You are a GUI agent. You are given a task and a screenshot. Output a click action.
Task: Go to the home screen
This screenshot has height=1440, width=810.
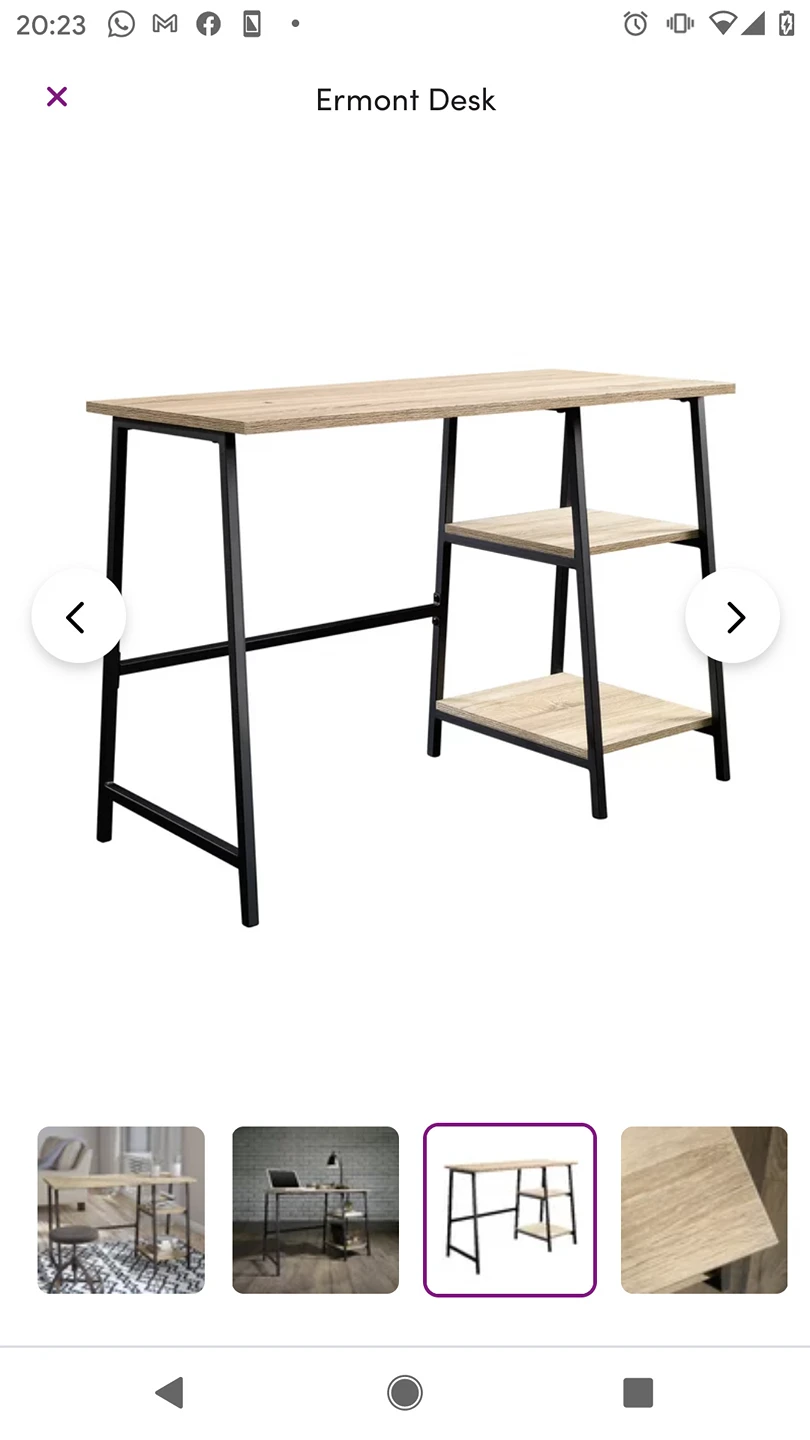(405, 1392)
